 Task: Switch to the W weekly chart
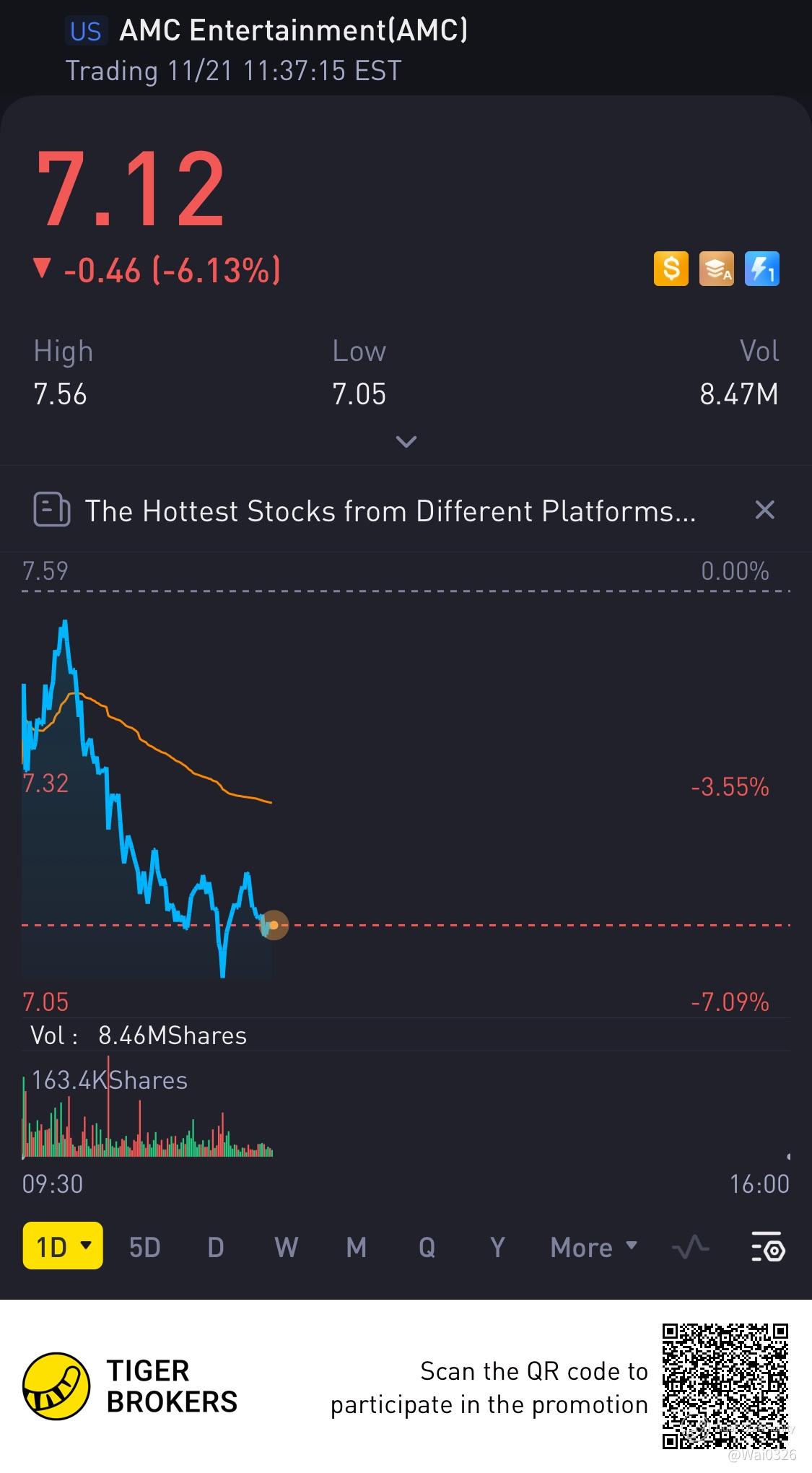tap(286, 1248)
